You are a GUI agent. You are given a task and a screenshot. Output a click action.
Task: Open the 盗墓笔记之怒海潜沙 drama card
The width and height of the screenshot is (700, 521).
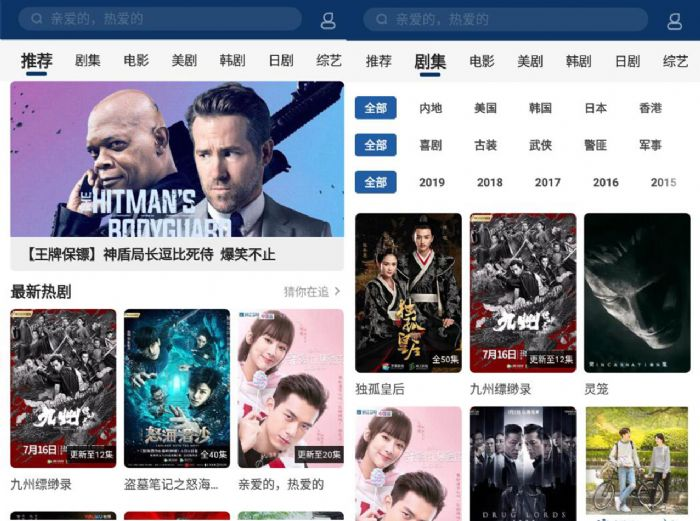click(177, 390)
